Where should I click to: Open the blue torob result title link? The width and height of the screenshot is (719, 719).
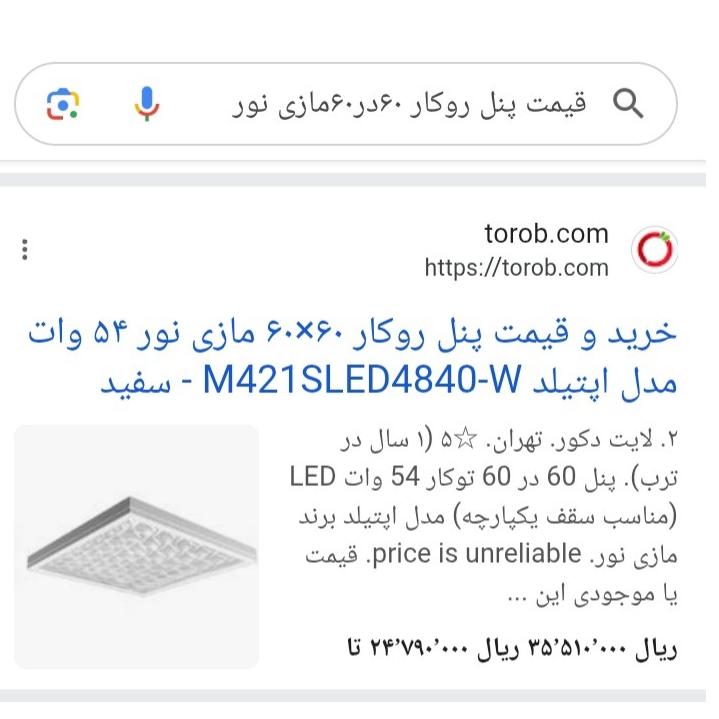[390, 358]
